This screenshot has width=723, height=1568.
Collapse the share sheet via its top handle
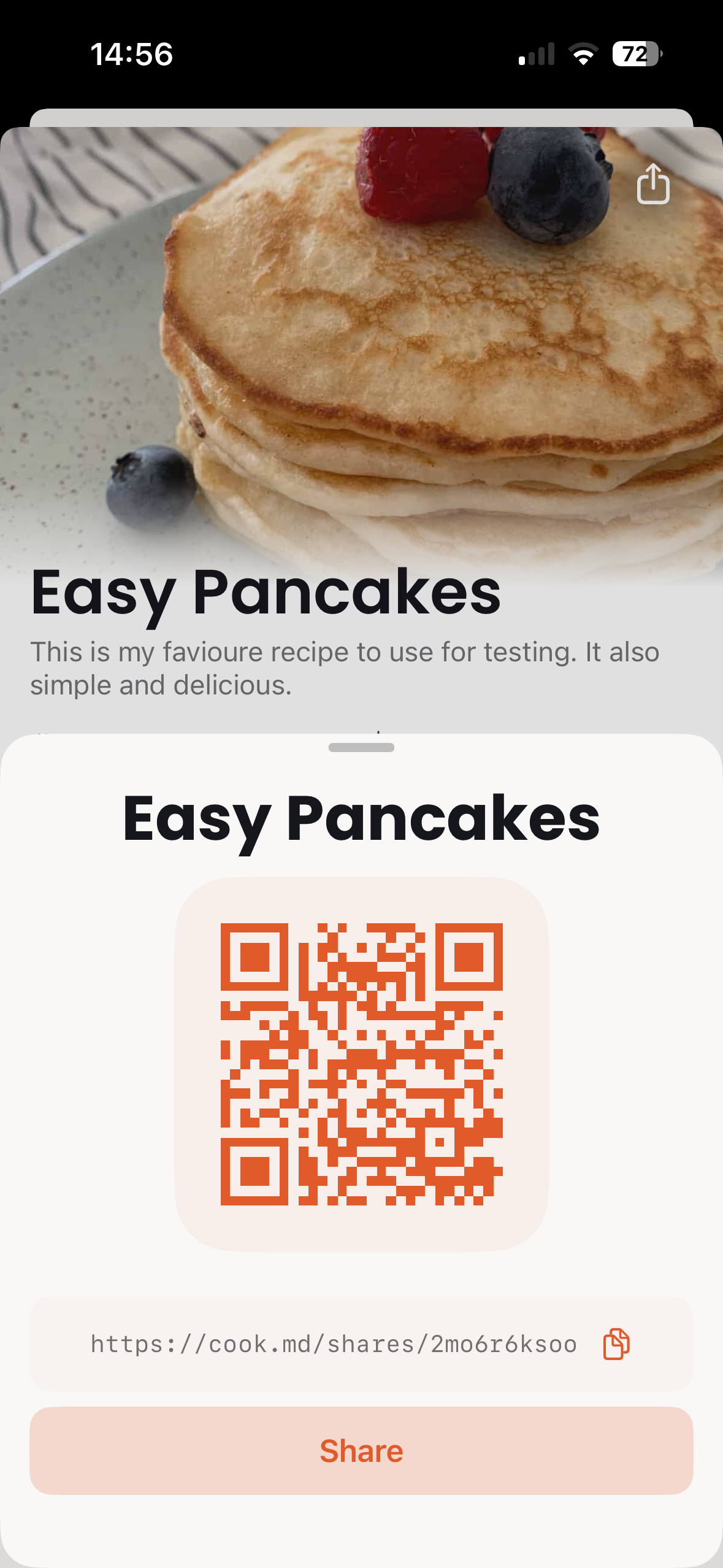coord(361,748)
